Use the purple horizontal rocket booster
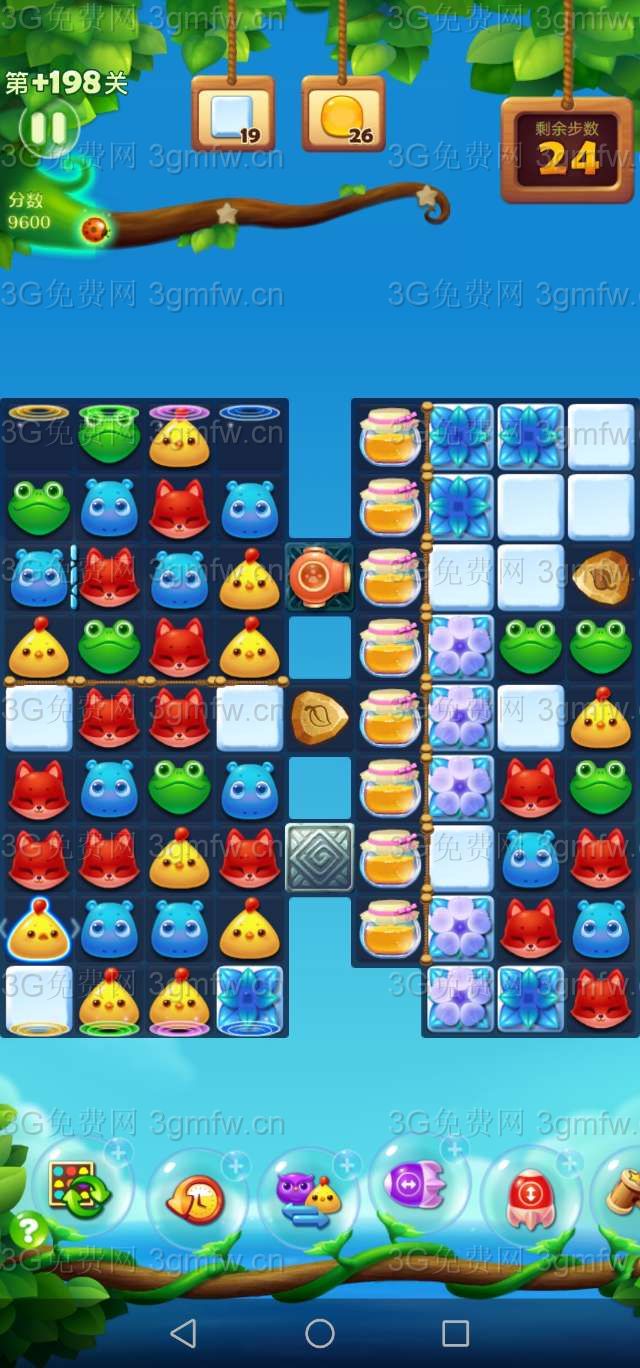Image resolution: width=640 pixels, height=1368 pixels. click(417, 1186)
